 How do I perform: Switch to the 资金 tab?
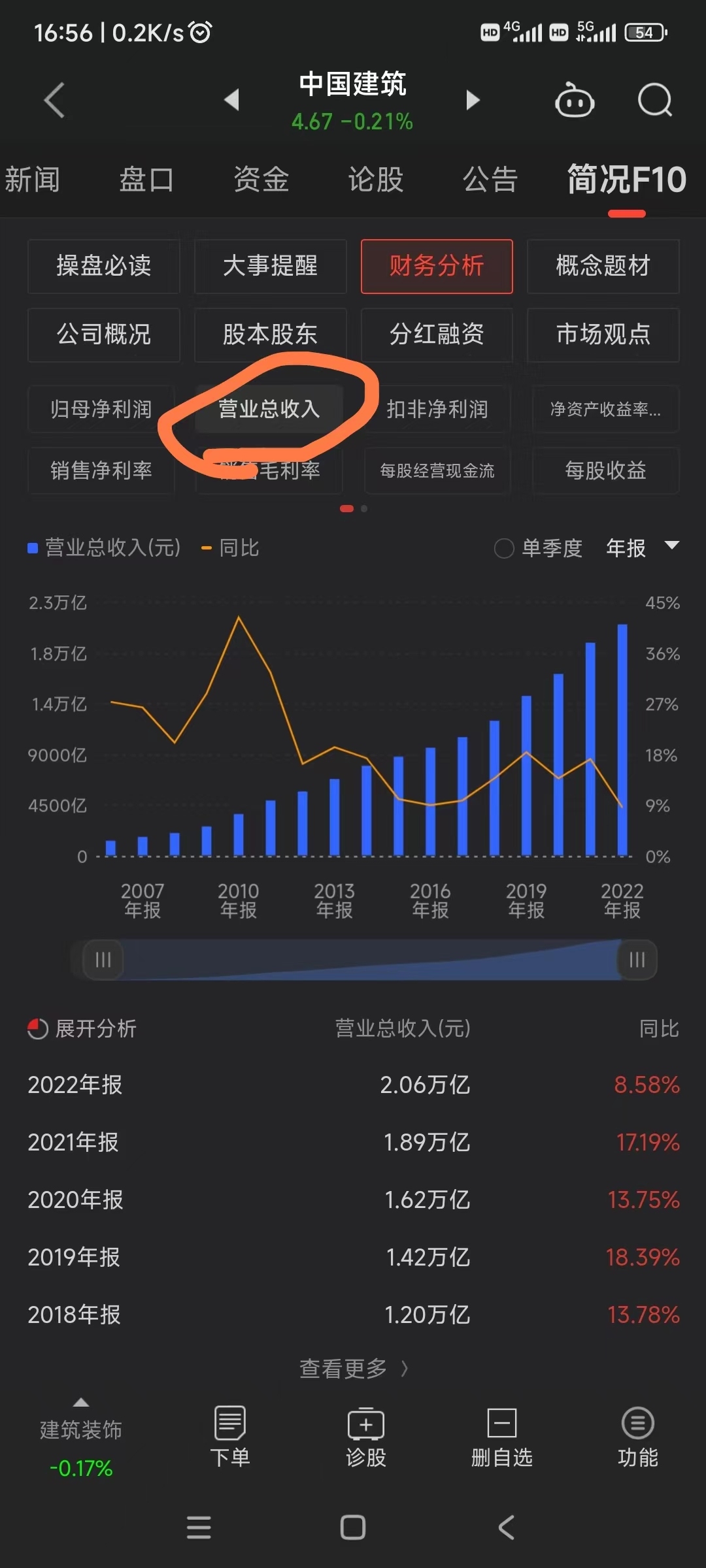tap(261, 179)
